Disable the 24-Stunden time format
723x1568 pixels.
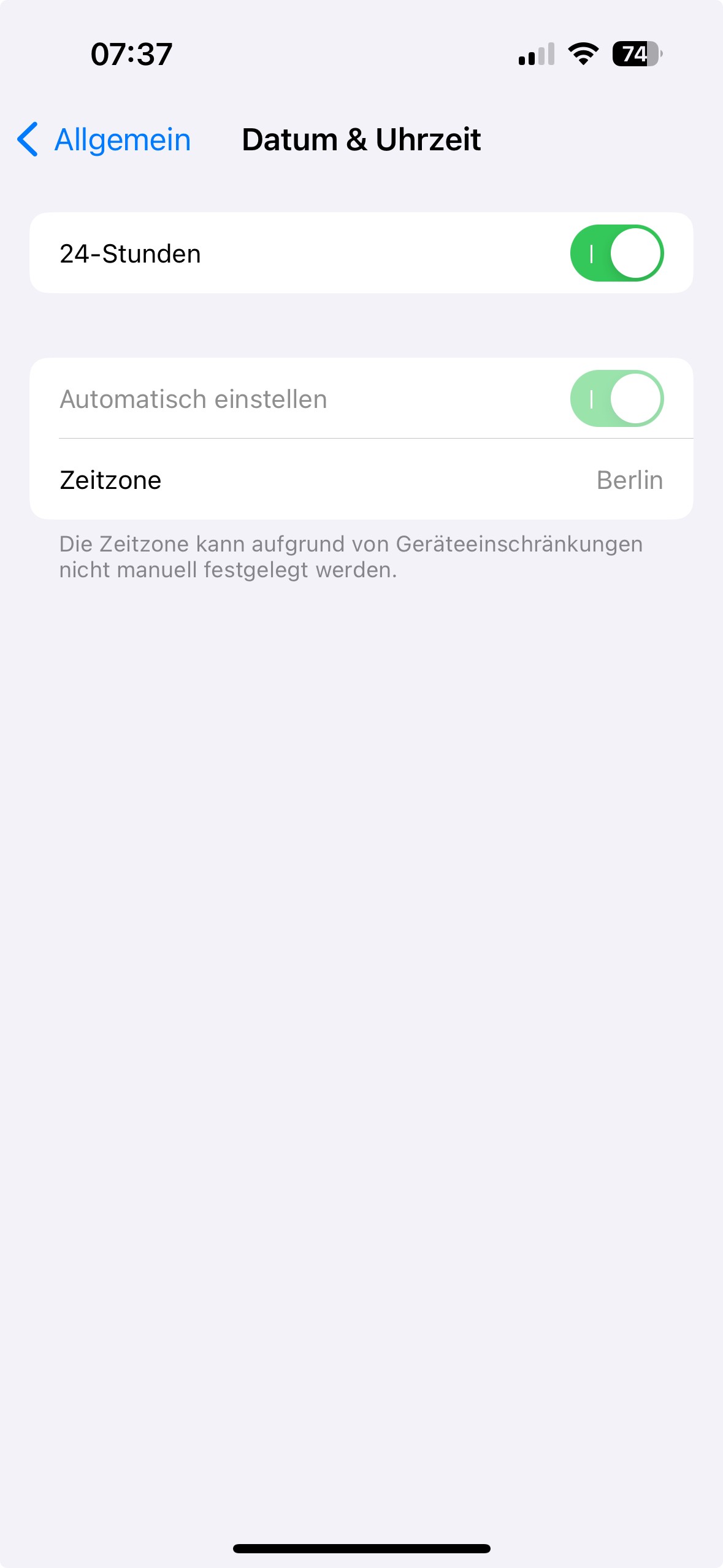pyautogui.click(x=616, y=253)
